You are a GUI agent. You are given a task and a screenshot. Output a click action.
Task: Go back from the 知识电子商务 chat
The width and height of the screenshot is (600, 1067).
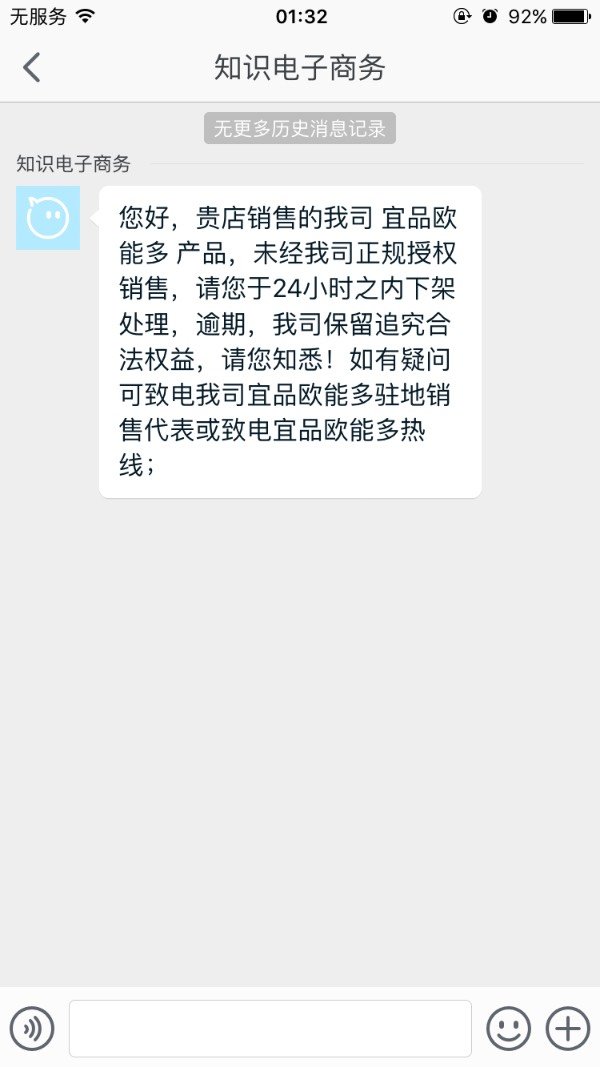point(32,67)
